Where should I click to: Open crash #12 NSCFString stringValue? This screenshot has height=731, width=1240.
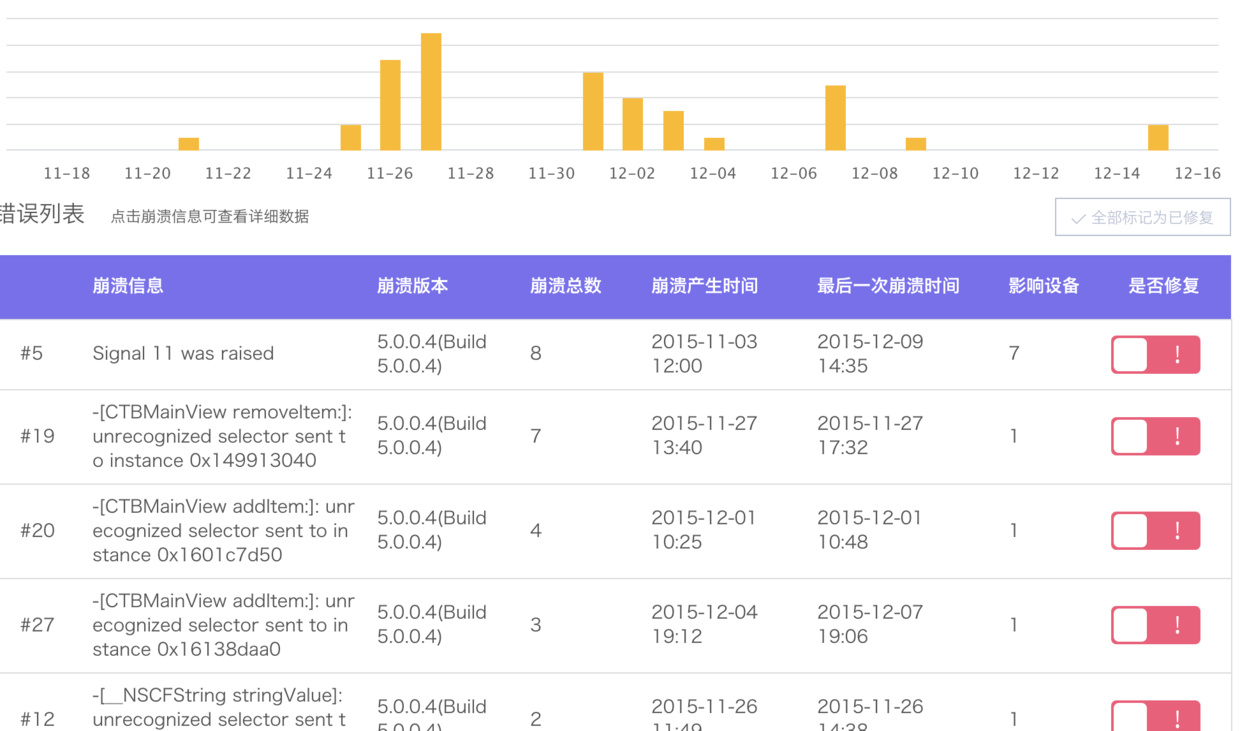coord(218,707)
